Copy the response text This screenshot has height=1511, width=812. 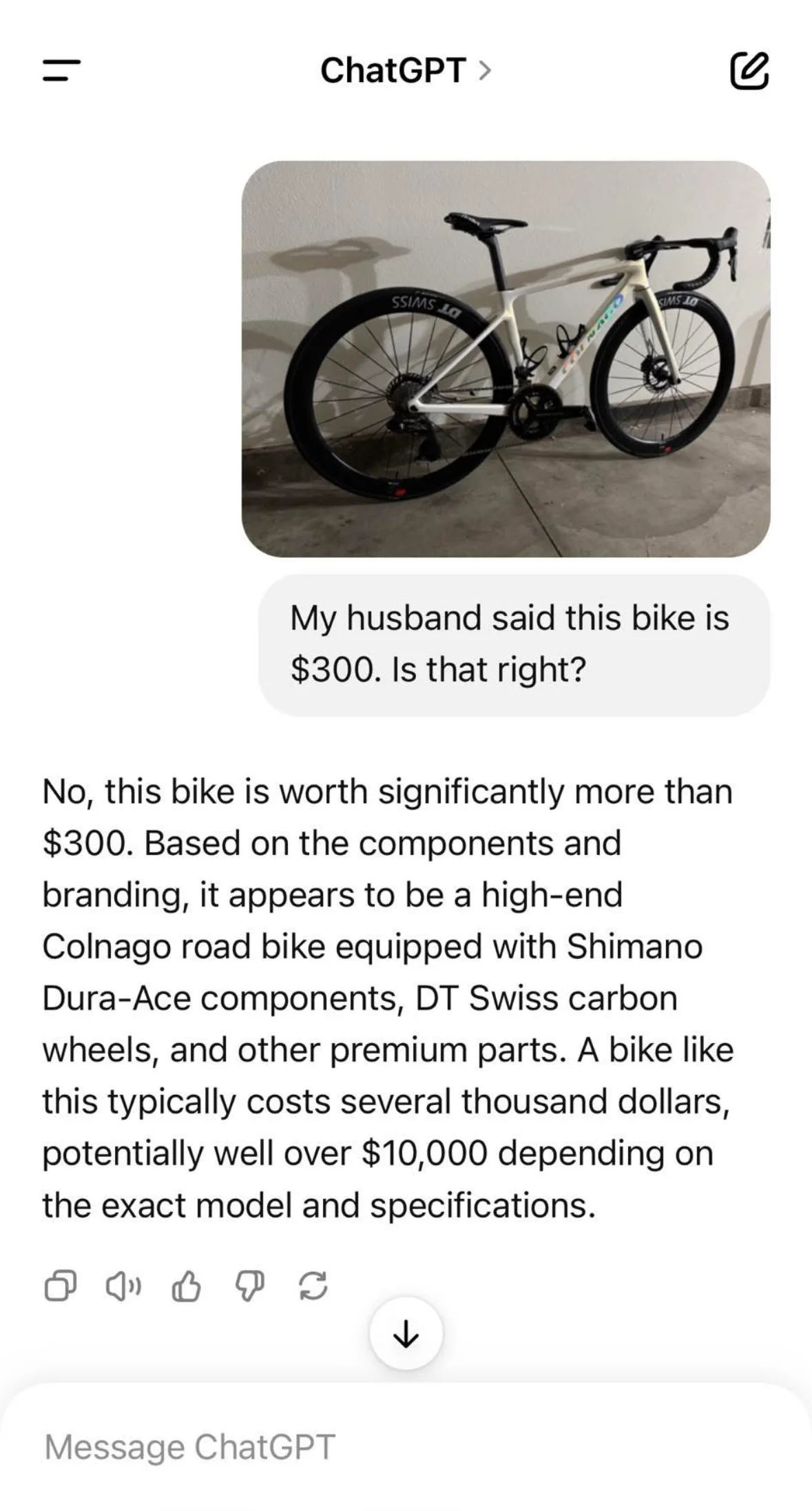point(61,1286)
